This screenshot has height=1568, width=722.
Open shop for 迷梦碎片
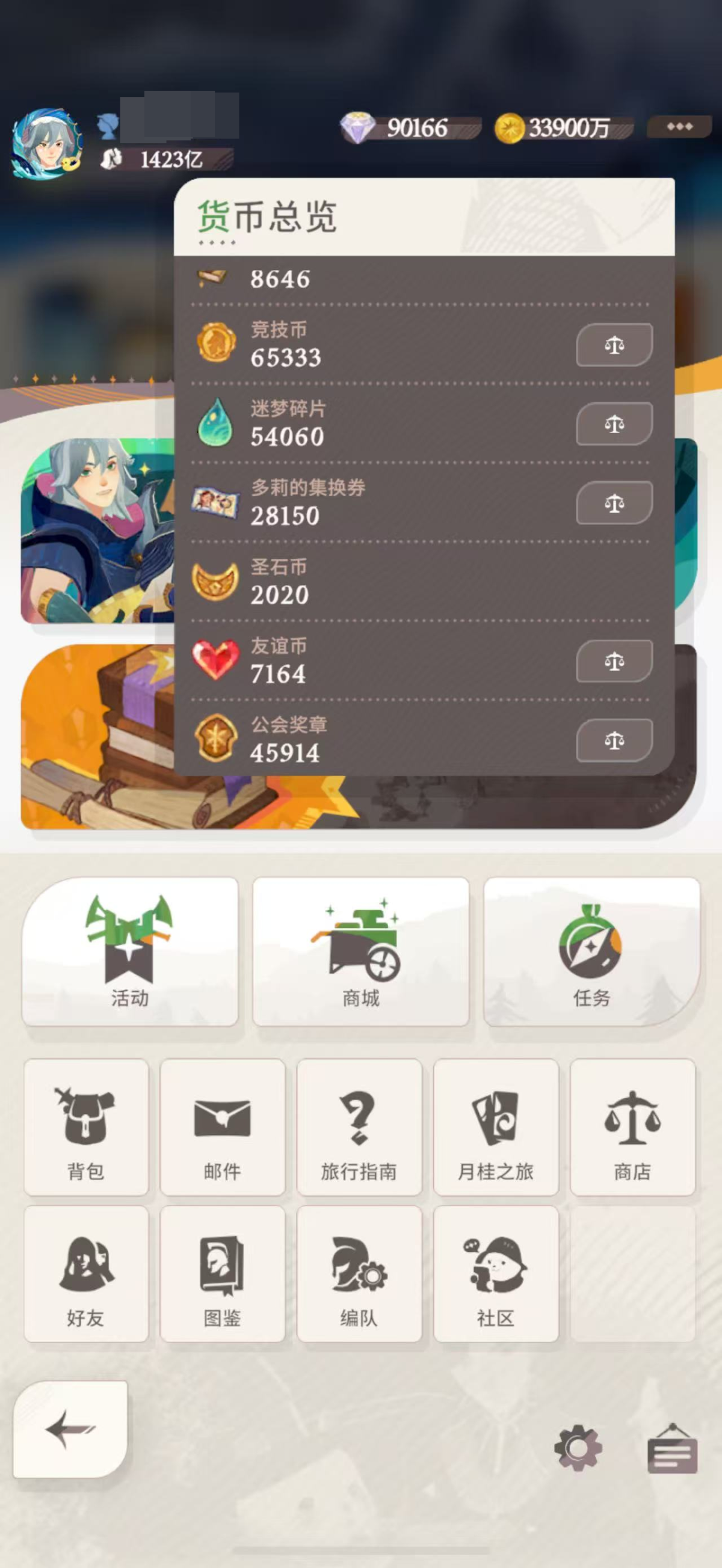[614, 423]
